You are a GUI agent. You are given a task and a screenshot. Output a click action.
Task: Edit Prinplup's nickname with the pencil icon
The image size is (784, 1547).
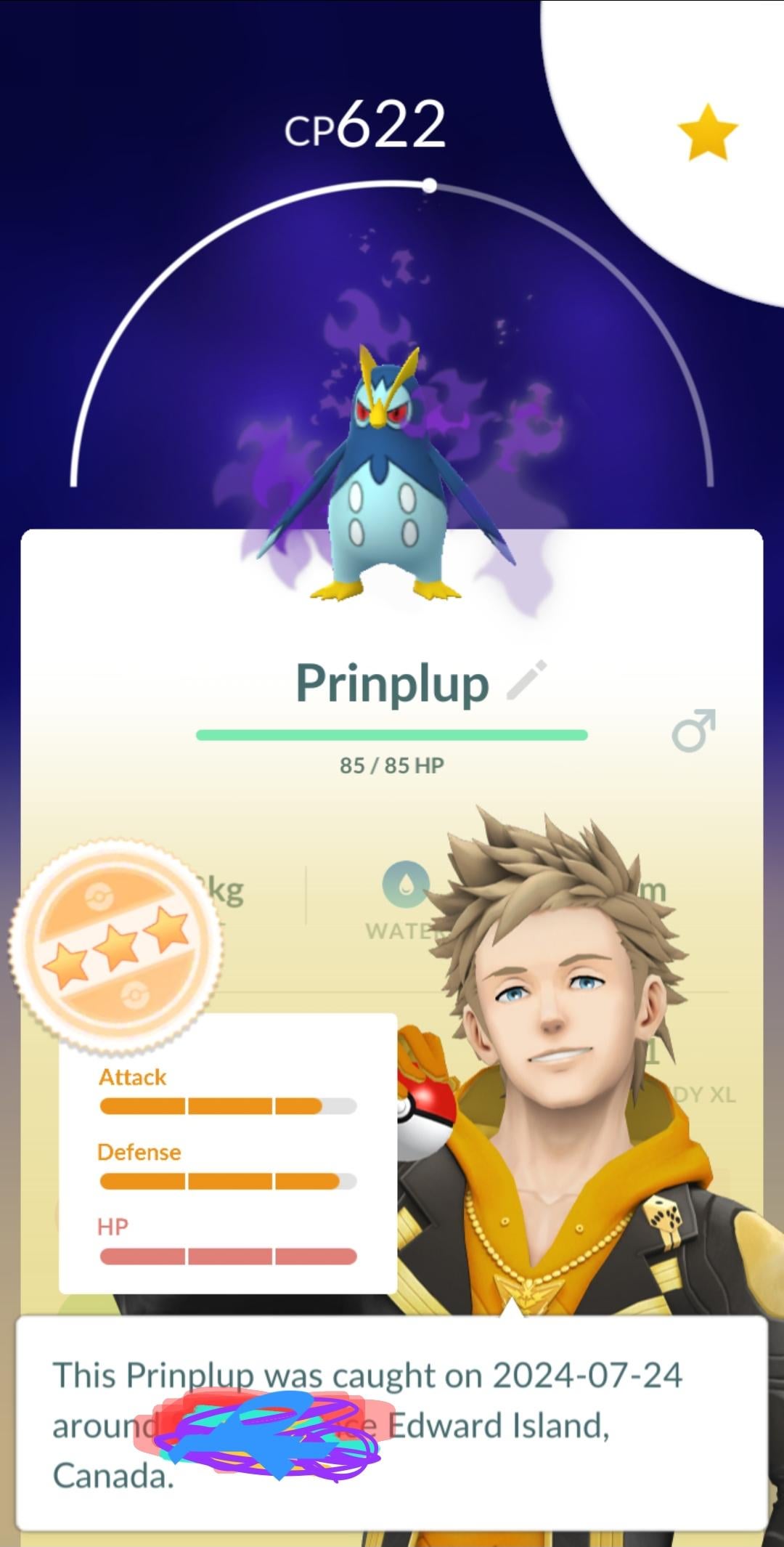click(527, 681)
